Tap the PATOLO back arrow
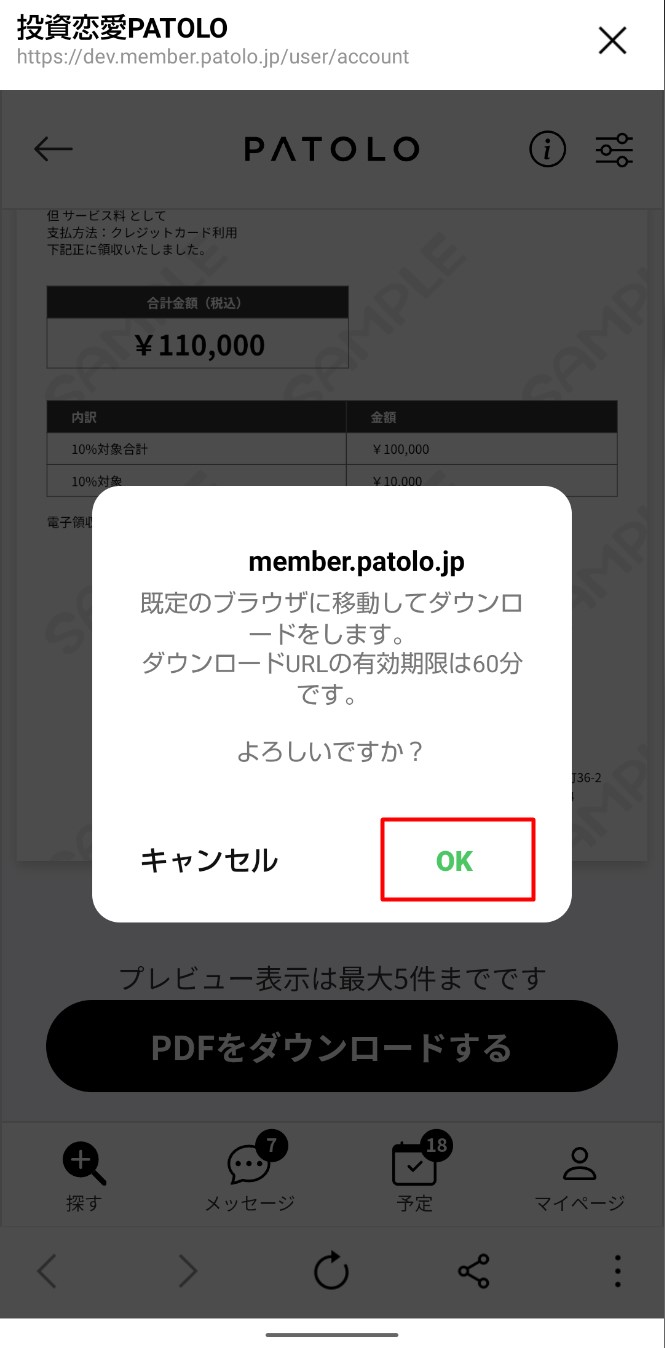Viewport: 665px width, 1348px height. point(53,149)
